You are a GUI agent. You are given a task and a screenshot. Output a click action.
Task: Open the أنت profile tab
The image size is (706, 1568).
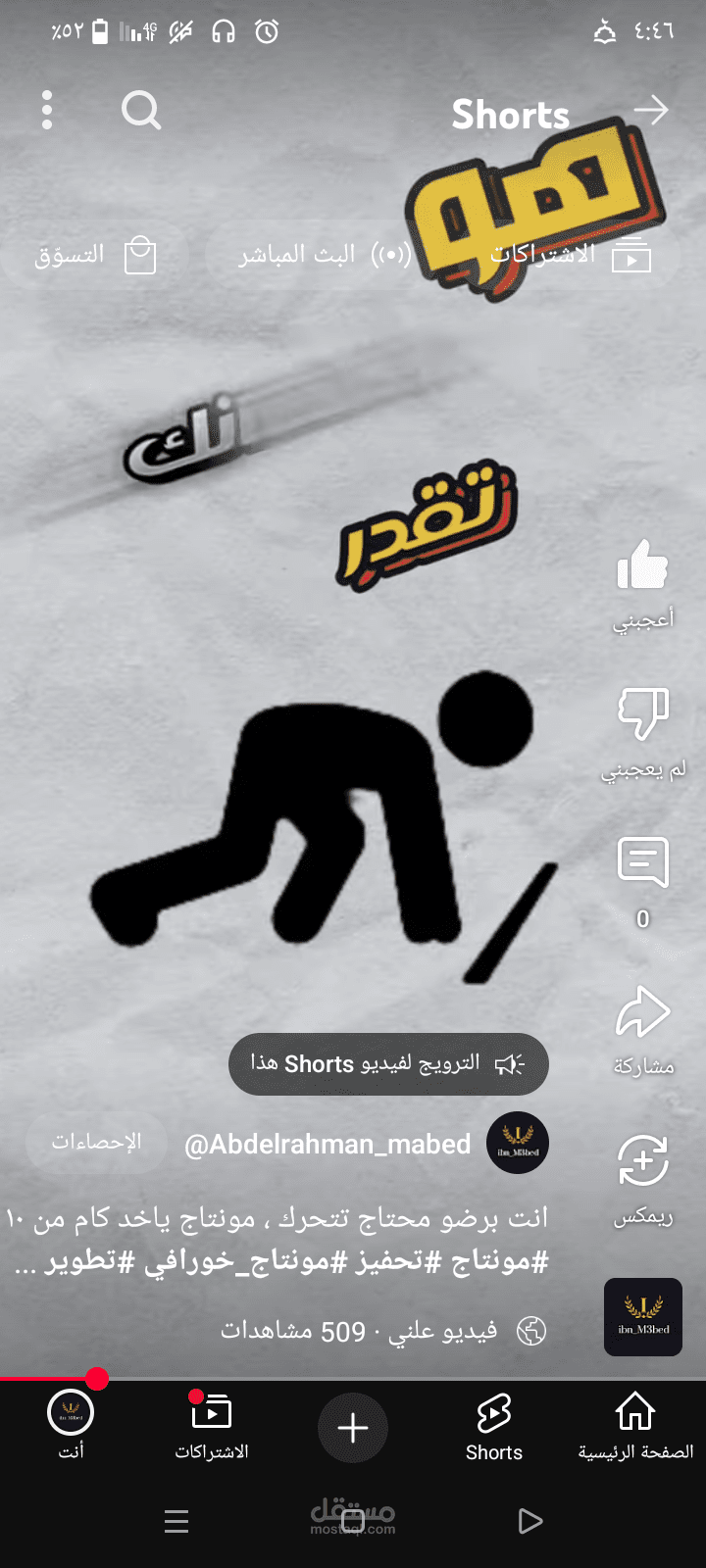pos(71,1427)
